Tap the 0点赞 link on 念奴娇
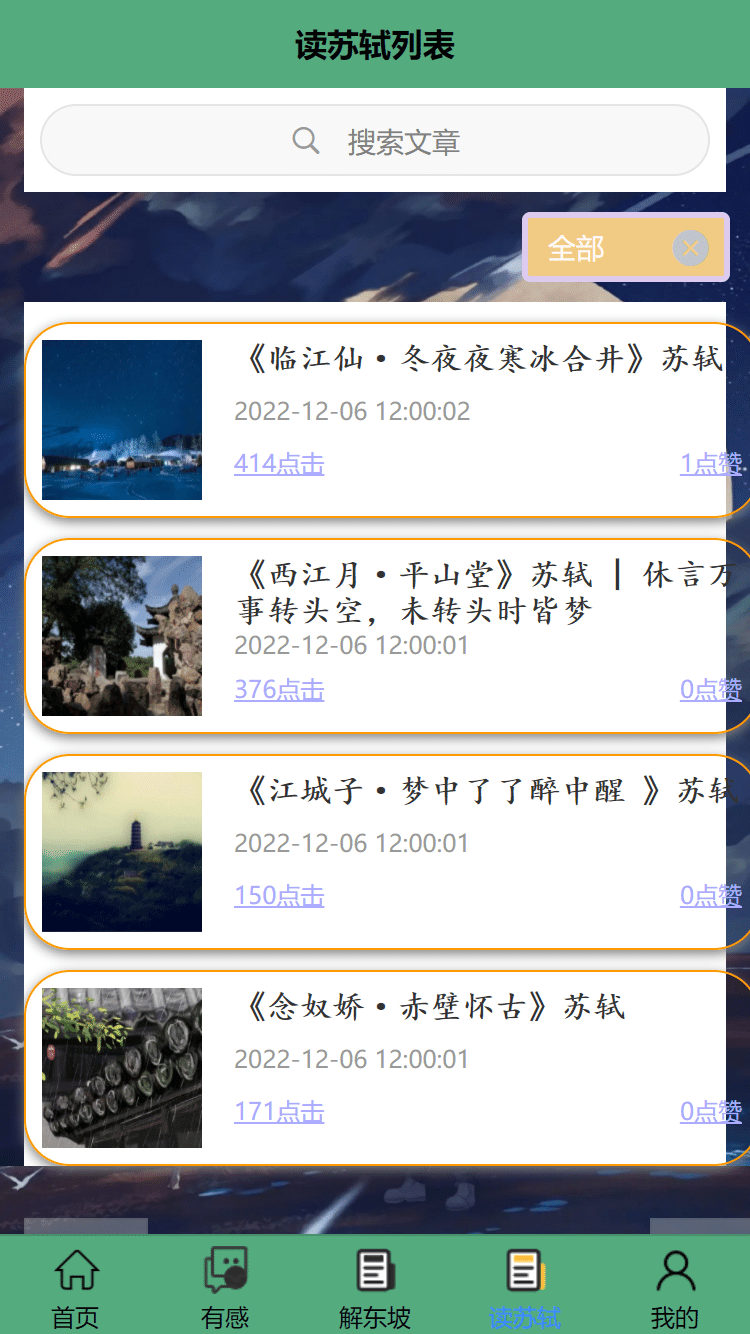Image resolution: width=750 pixels, height=1334 pixels. [710, 1112]
